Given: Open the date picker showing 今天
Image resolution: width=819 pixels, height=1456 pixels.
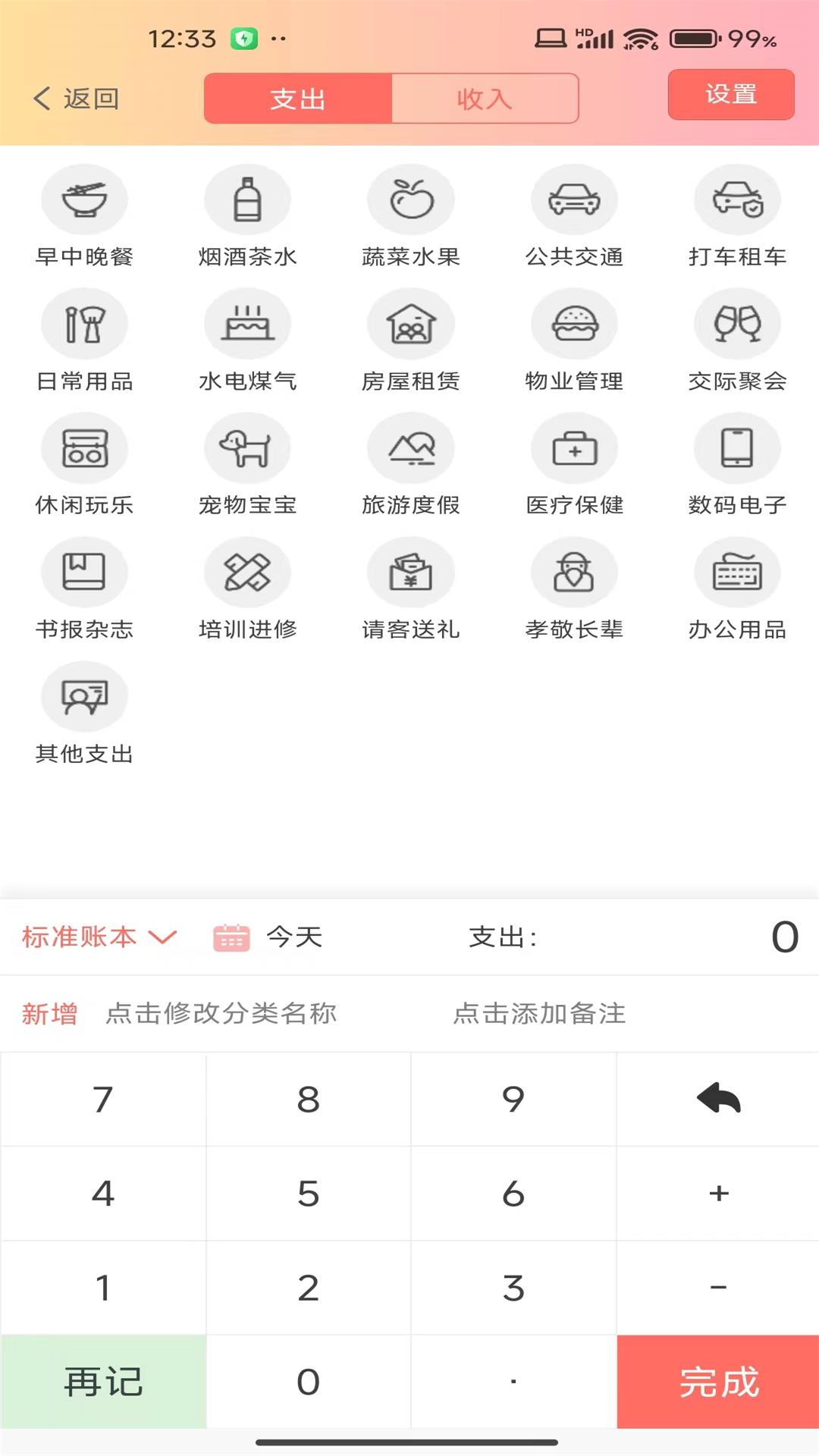Looking at the screenshot, I should [x=268, y=937].
